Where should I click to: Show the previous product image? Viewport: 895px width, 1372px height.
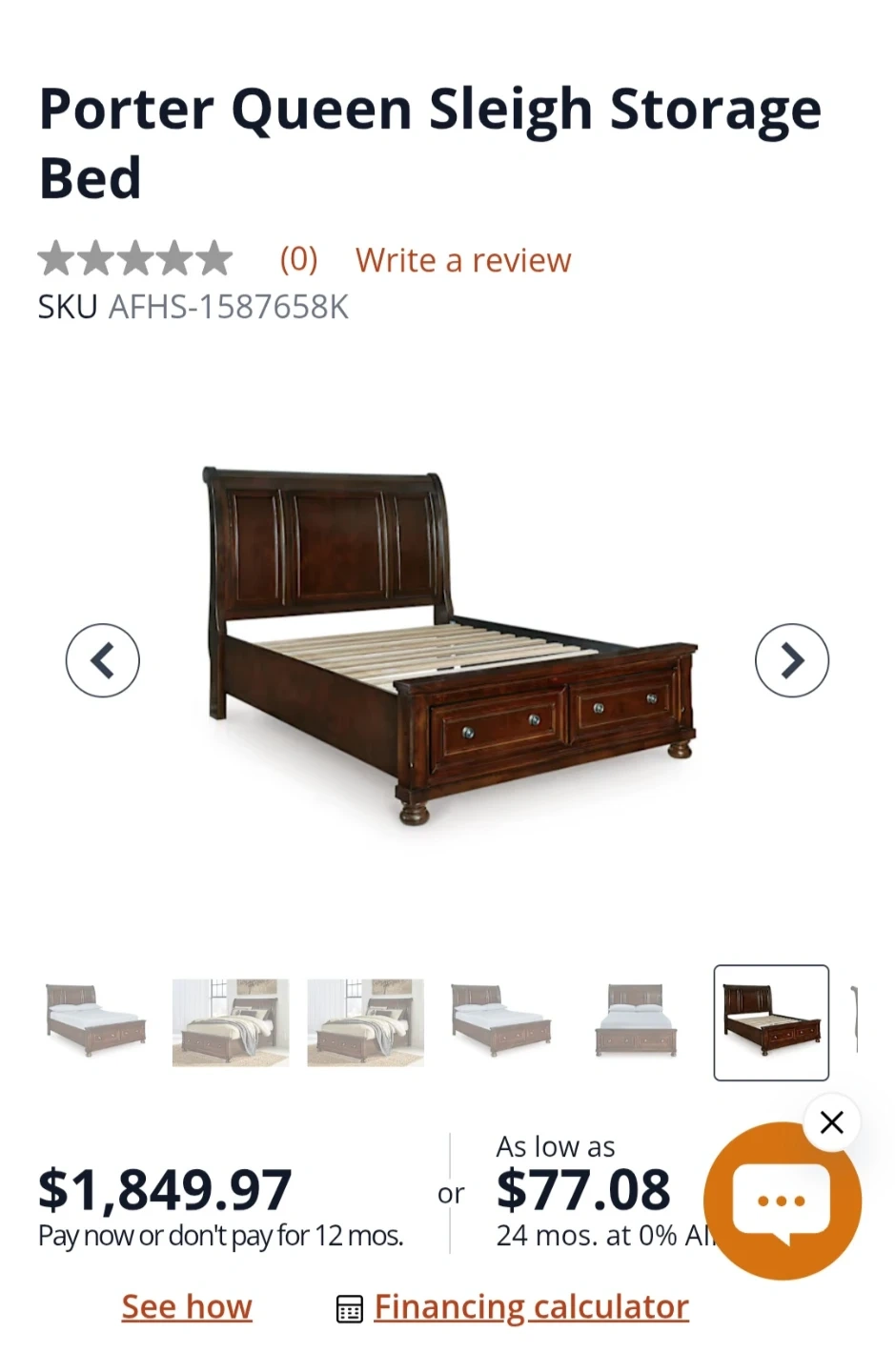tap(102, 660)
